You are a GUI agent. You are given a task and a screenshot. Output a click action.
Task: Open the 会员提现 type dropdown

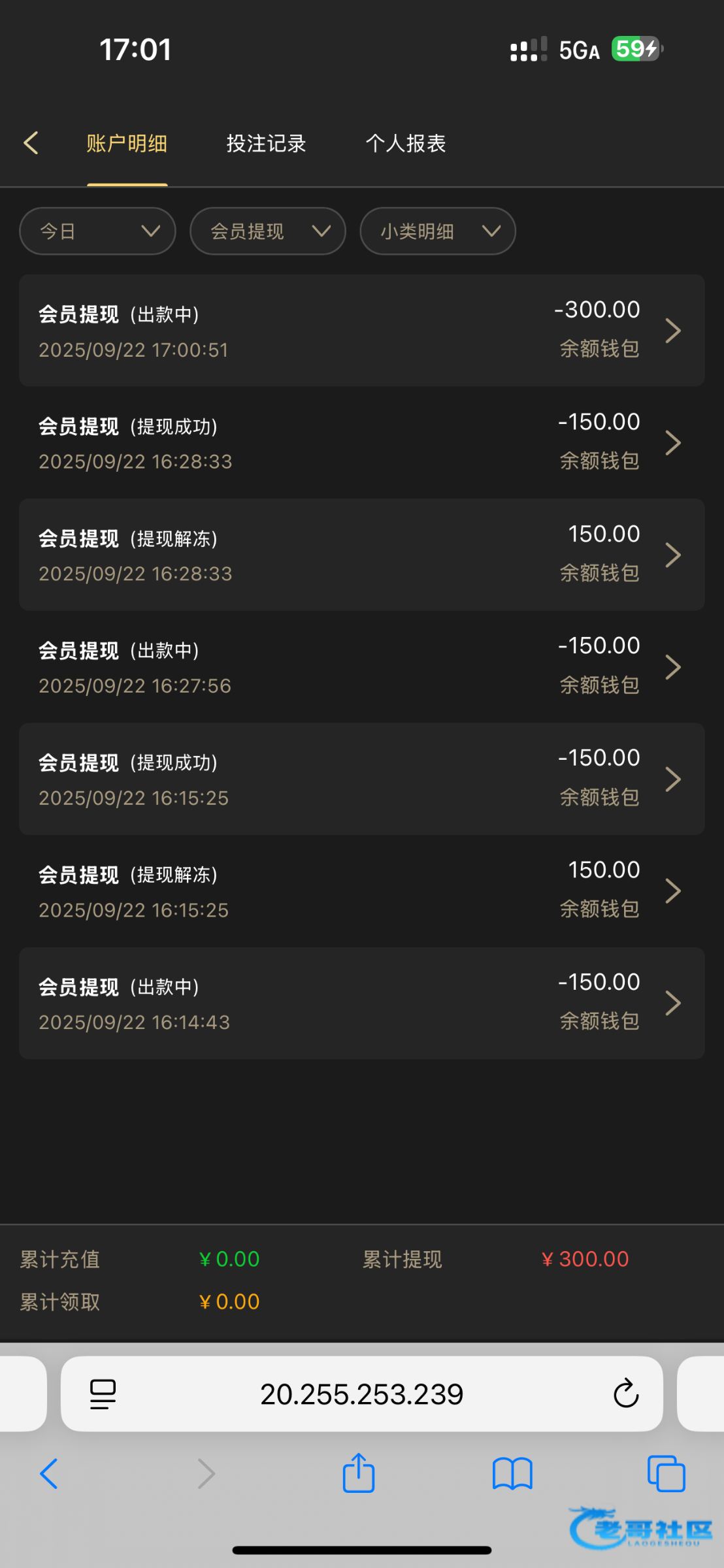[267, 231]
